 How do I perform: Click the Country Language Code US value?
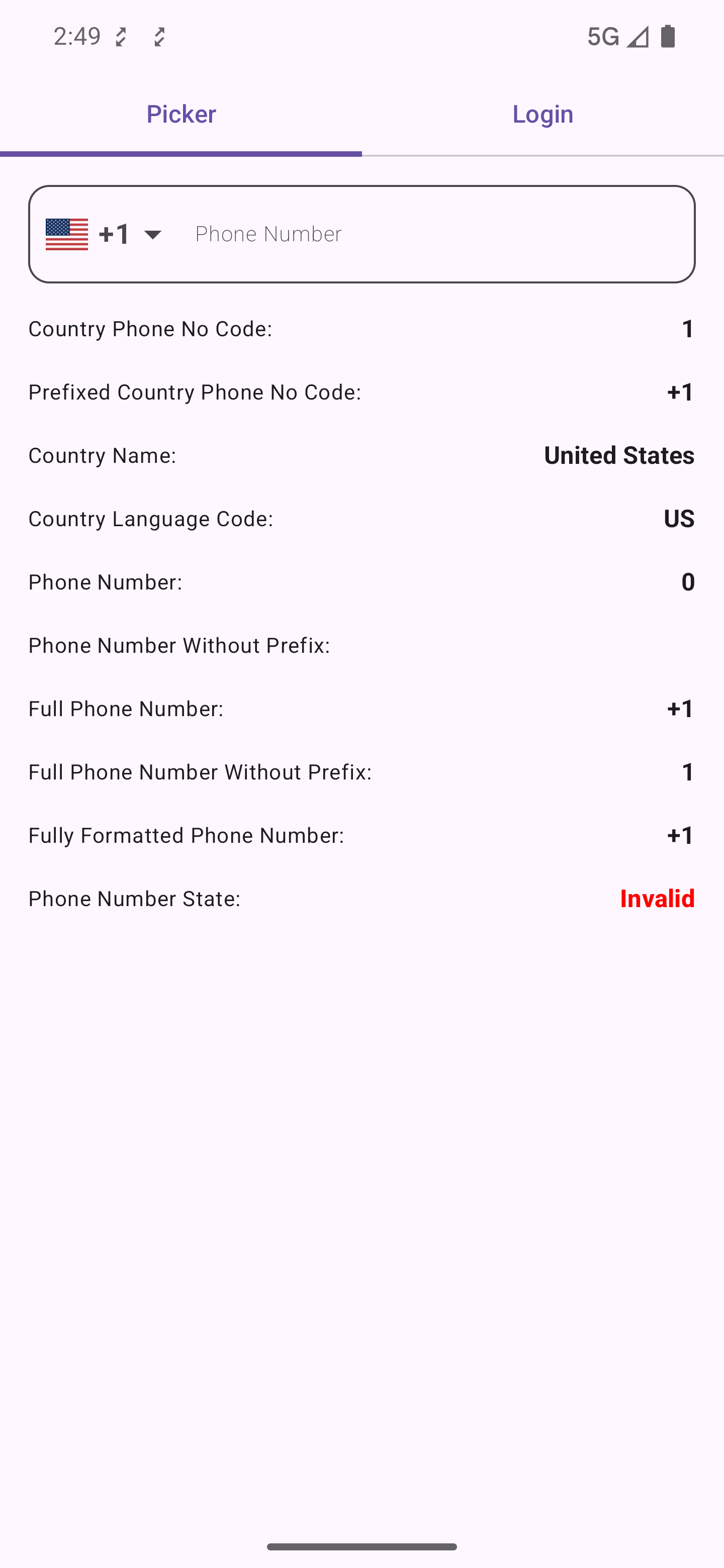click(x=678, y=519)
